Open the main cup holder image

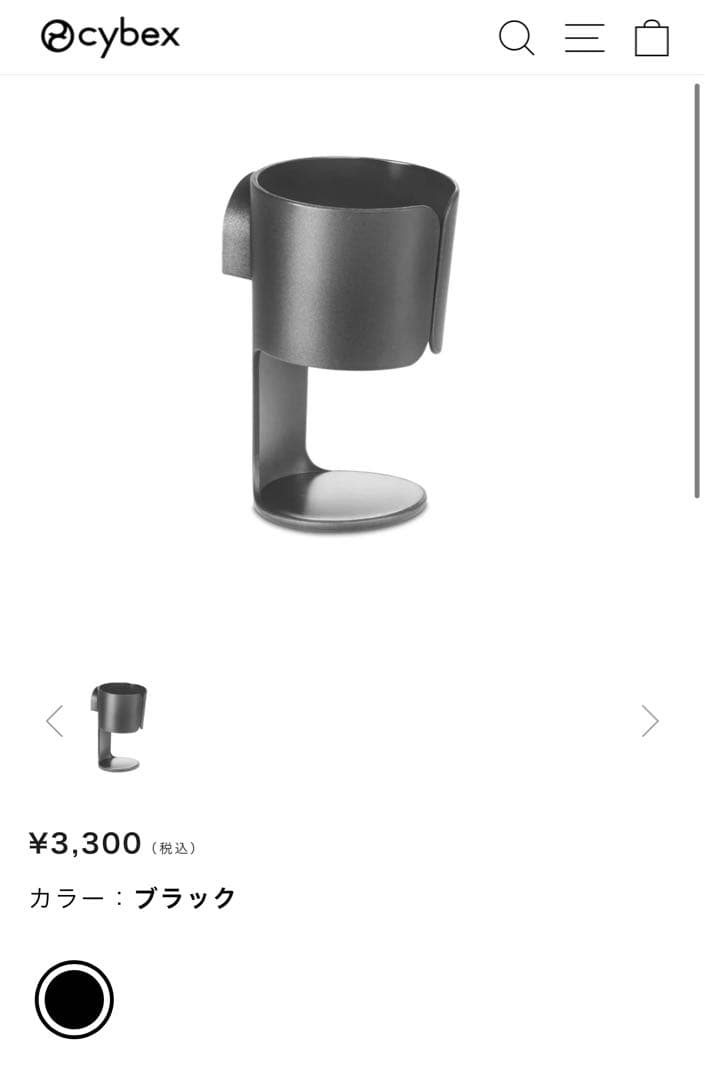[340, 345]
